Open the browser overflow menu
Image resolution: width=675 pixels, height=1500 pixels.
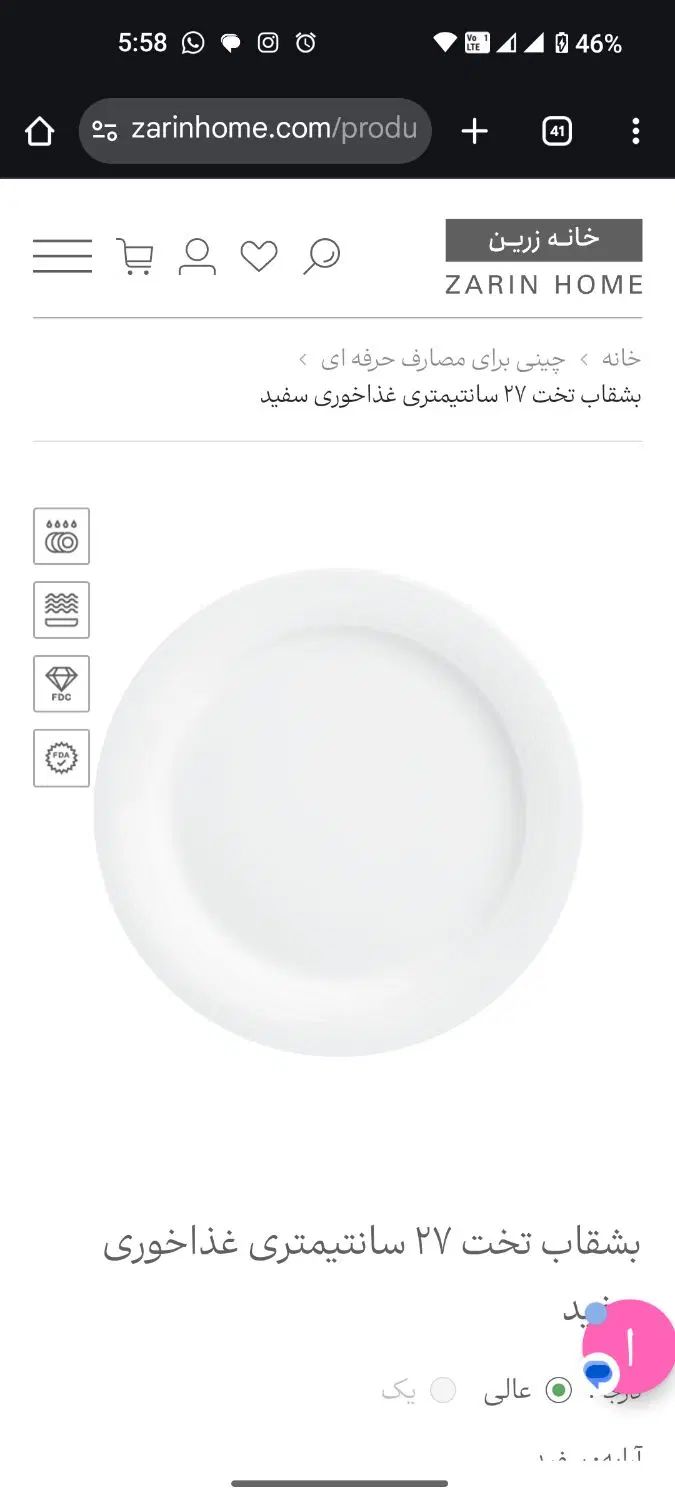tap(635, 131)
